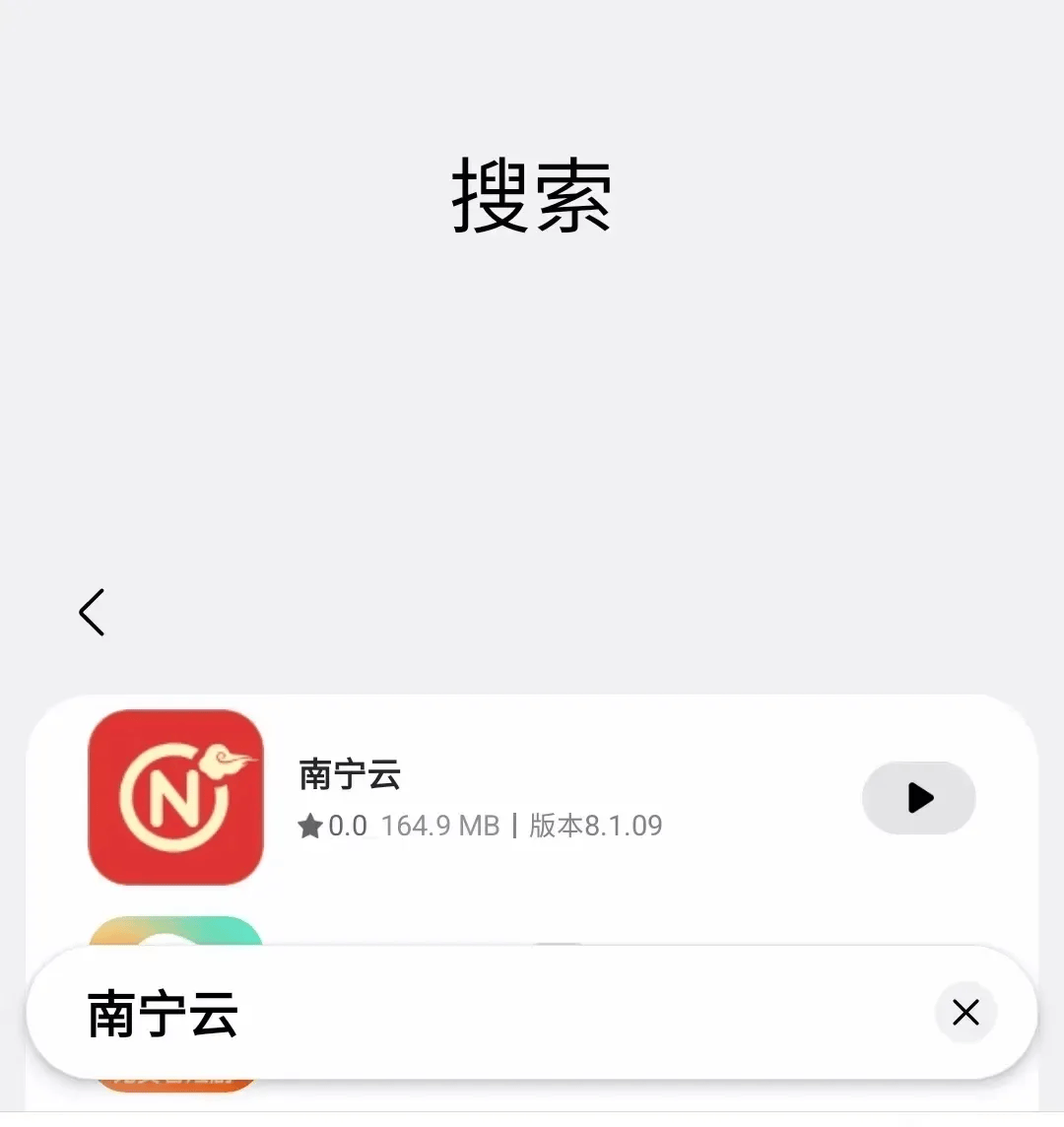This screenshot has height=1127, width=1064.
Task: Clear the 南宁云 search text
Action: click(x=965, y=1012)
